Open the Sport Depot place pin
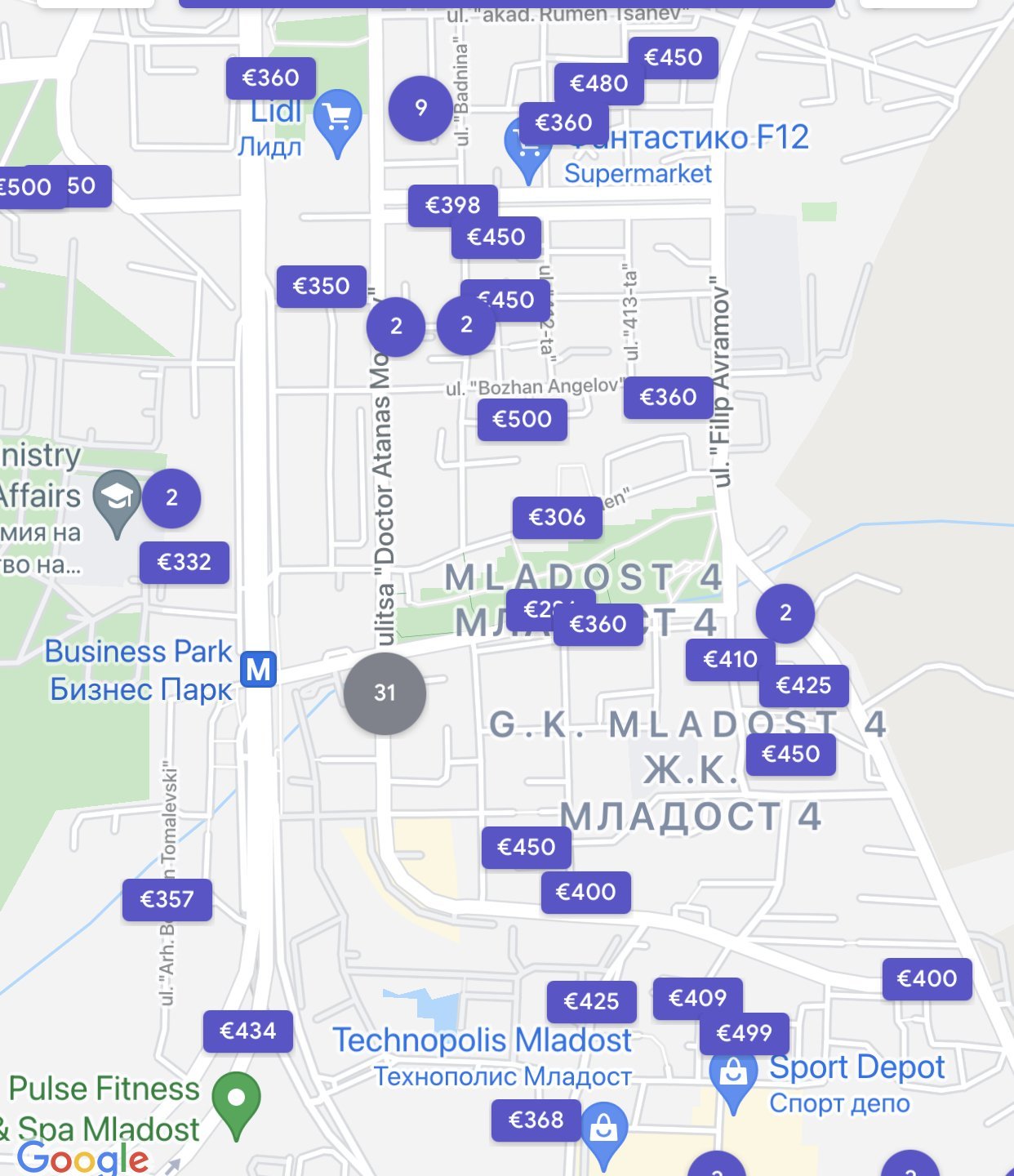Viewport: 1014px width, 1176px height. [732, 1076]
